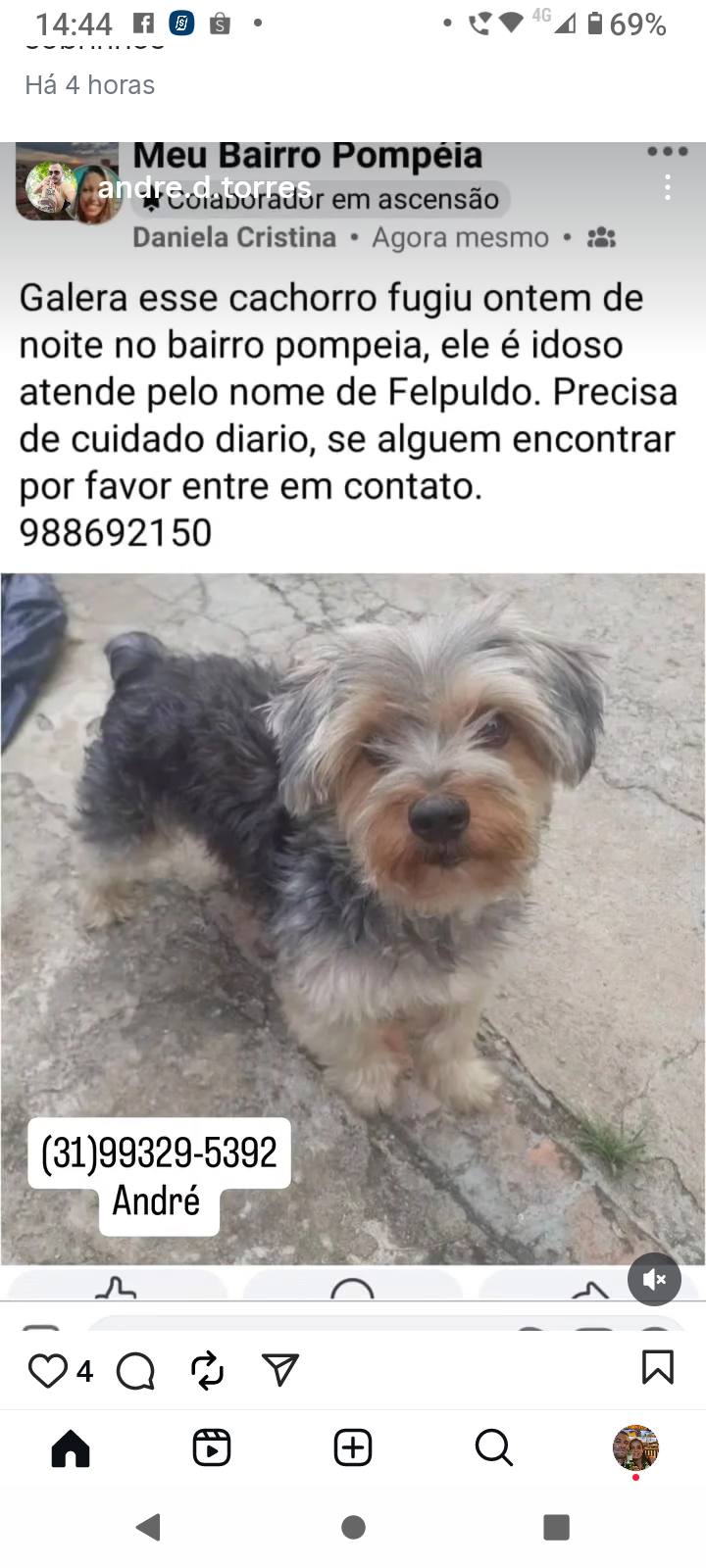Go to the system home screen
The width and height of the screenshot is (706, 1568).
pos(353,1527)
